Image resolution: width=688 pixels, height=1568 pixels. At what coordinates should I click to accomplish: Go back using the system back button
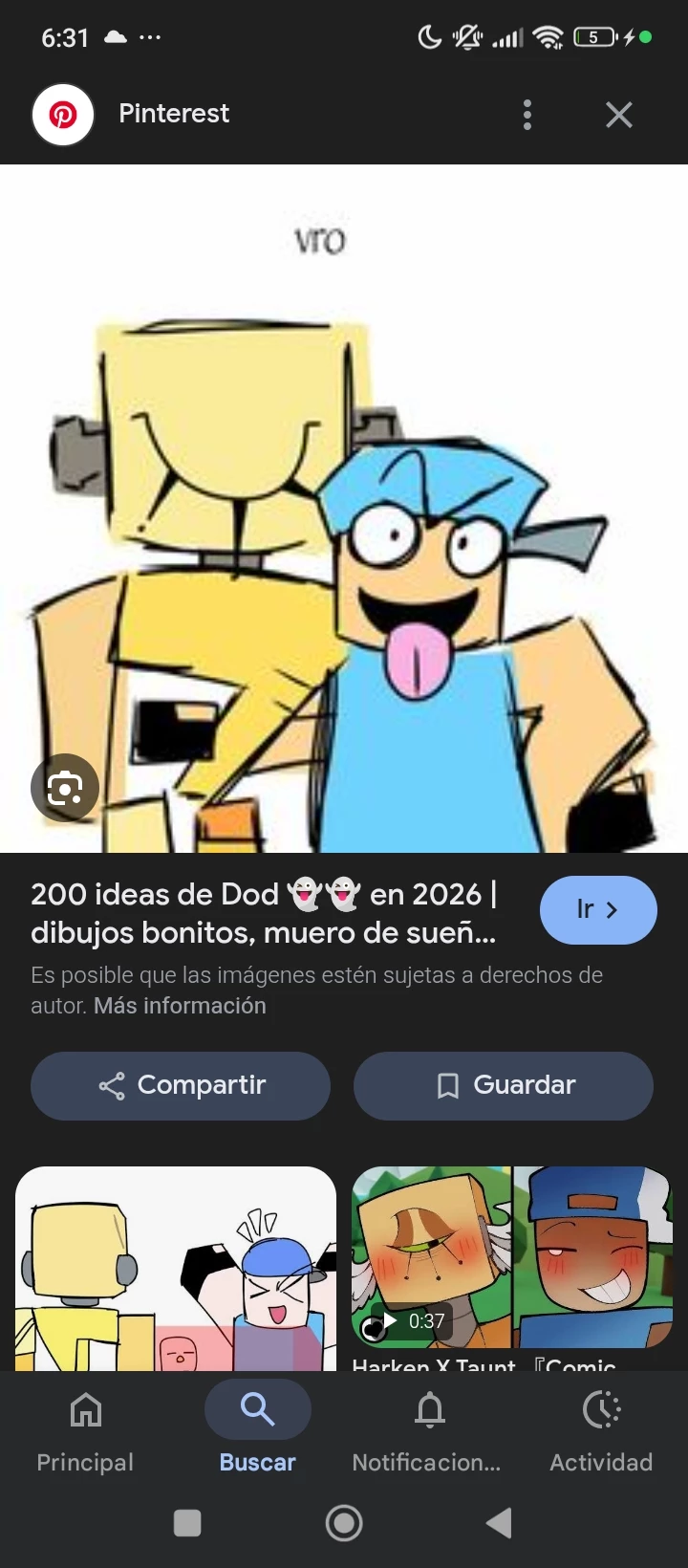[499, 1523]
